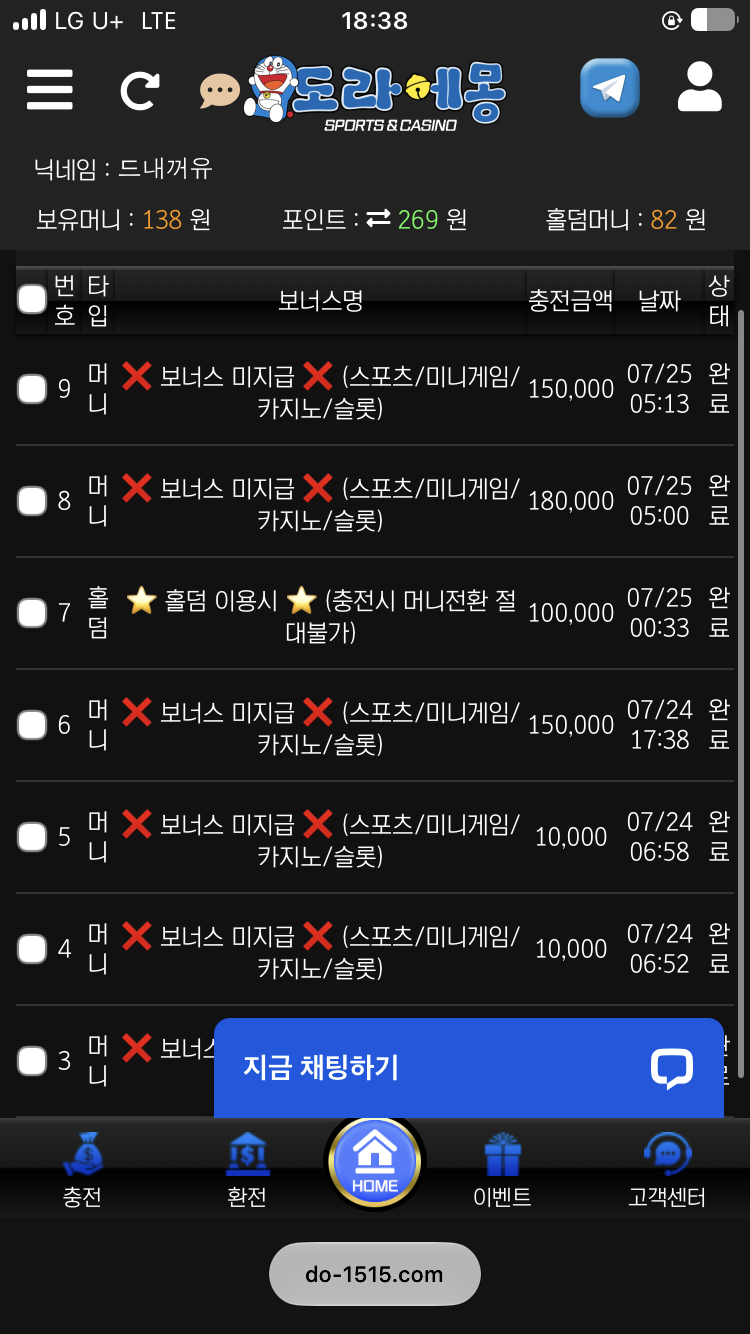Check the box for row number 5
Viewport: 750px width, 1334px height.
tap(32, 837)
